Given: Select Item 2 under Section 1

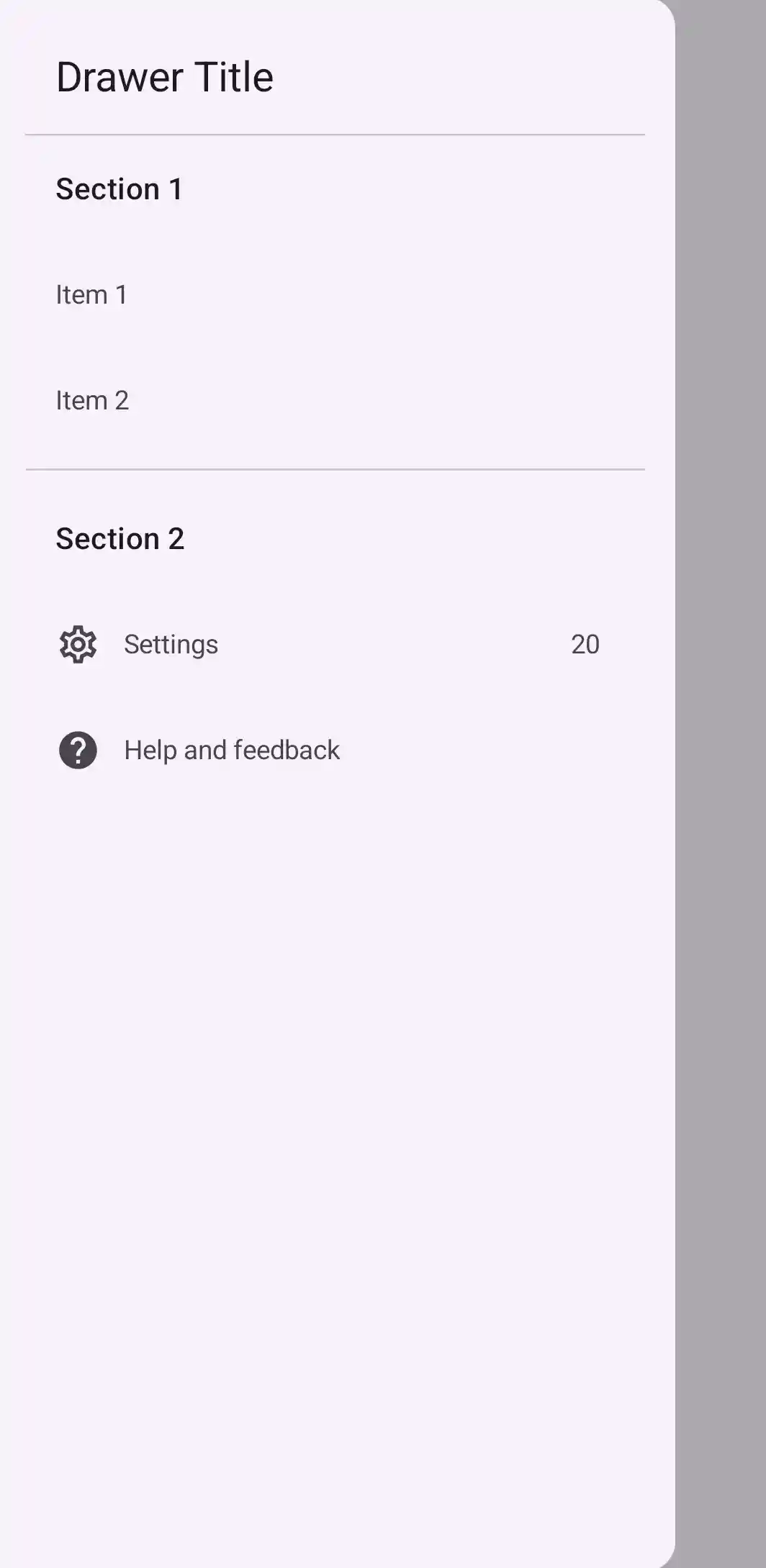Looking at the screenshot, I should pyautogui.click(x=92, y=400).
